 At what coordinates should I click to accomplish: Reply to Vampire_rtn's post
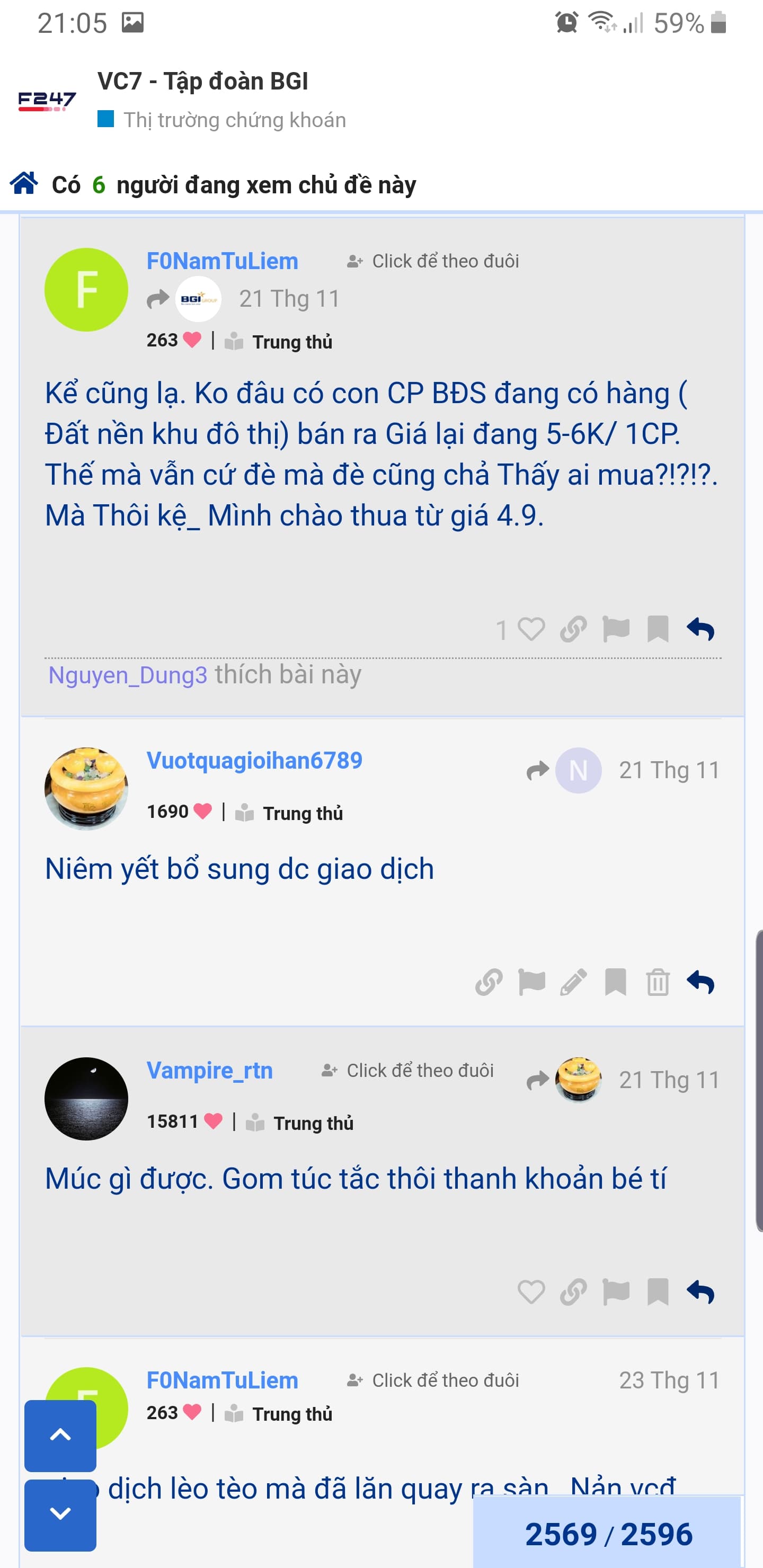(x=700, y=1291)
